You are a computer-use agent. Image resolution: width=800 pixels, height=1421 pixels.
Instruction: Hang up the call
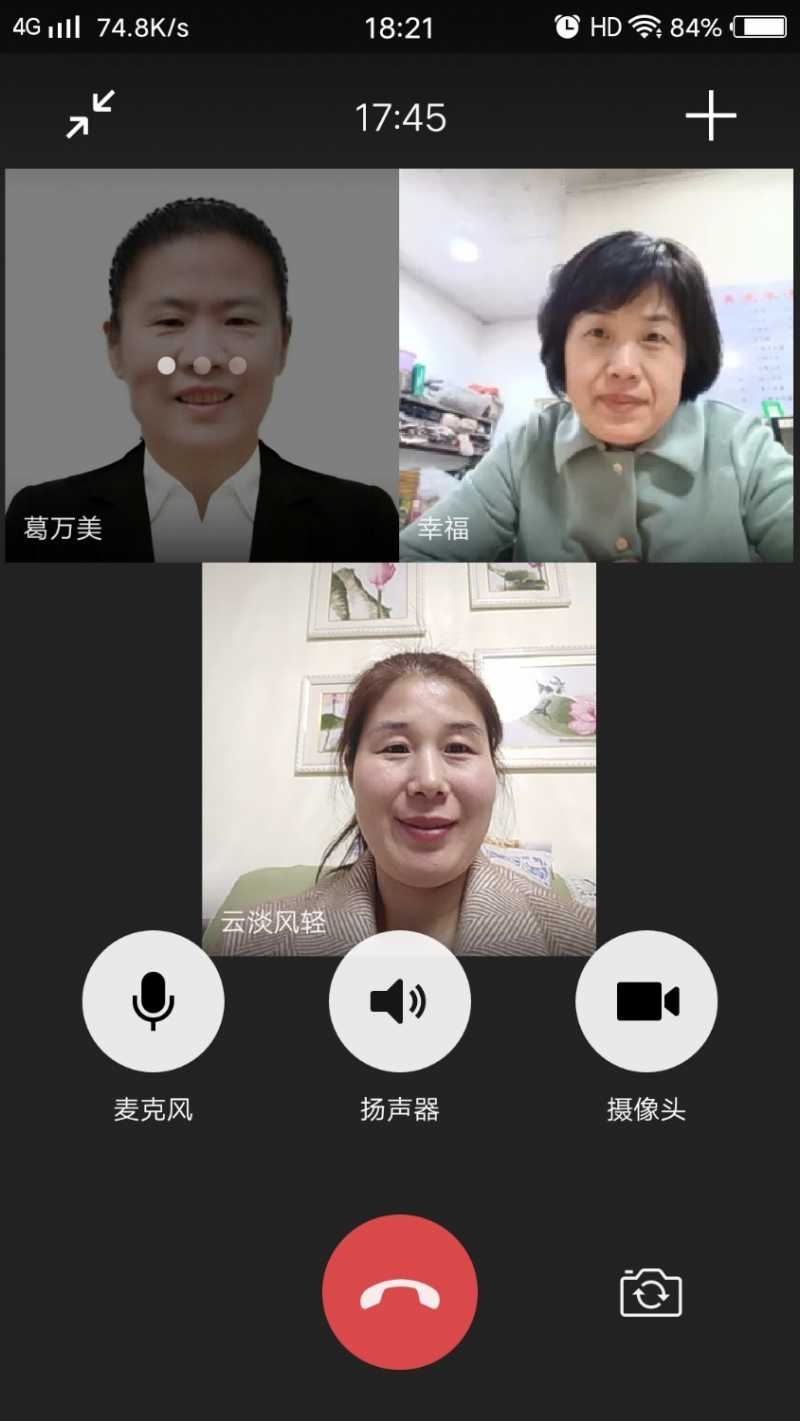[399, 1292]
